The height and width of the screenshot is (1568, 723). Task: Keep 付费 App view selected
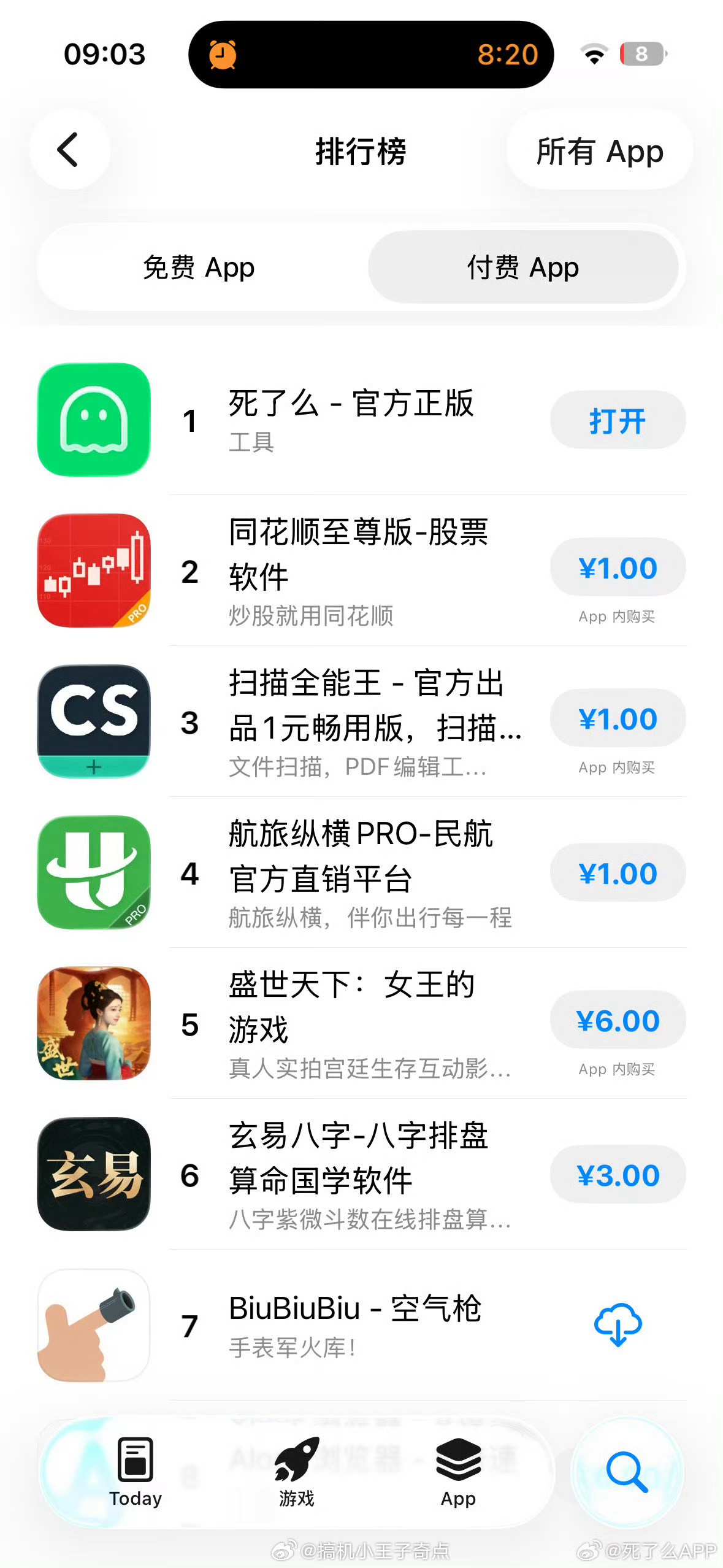coord(522,267)
